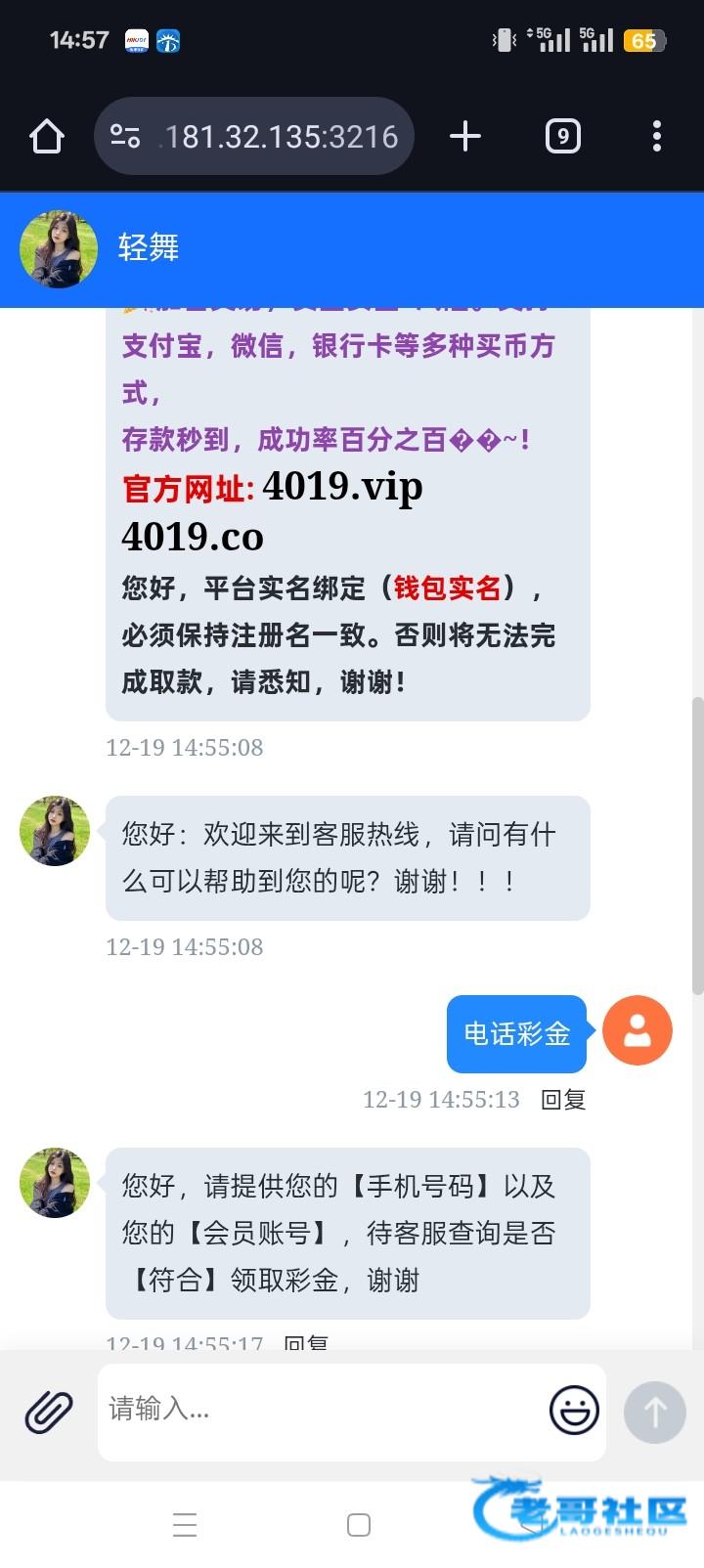
Task: Attach a file with the paperclip icon
Action: click(x=49, y=1412)
